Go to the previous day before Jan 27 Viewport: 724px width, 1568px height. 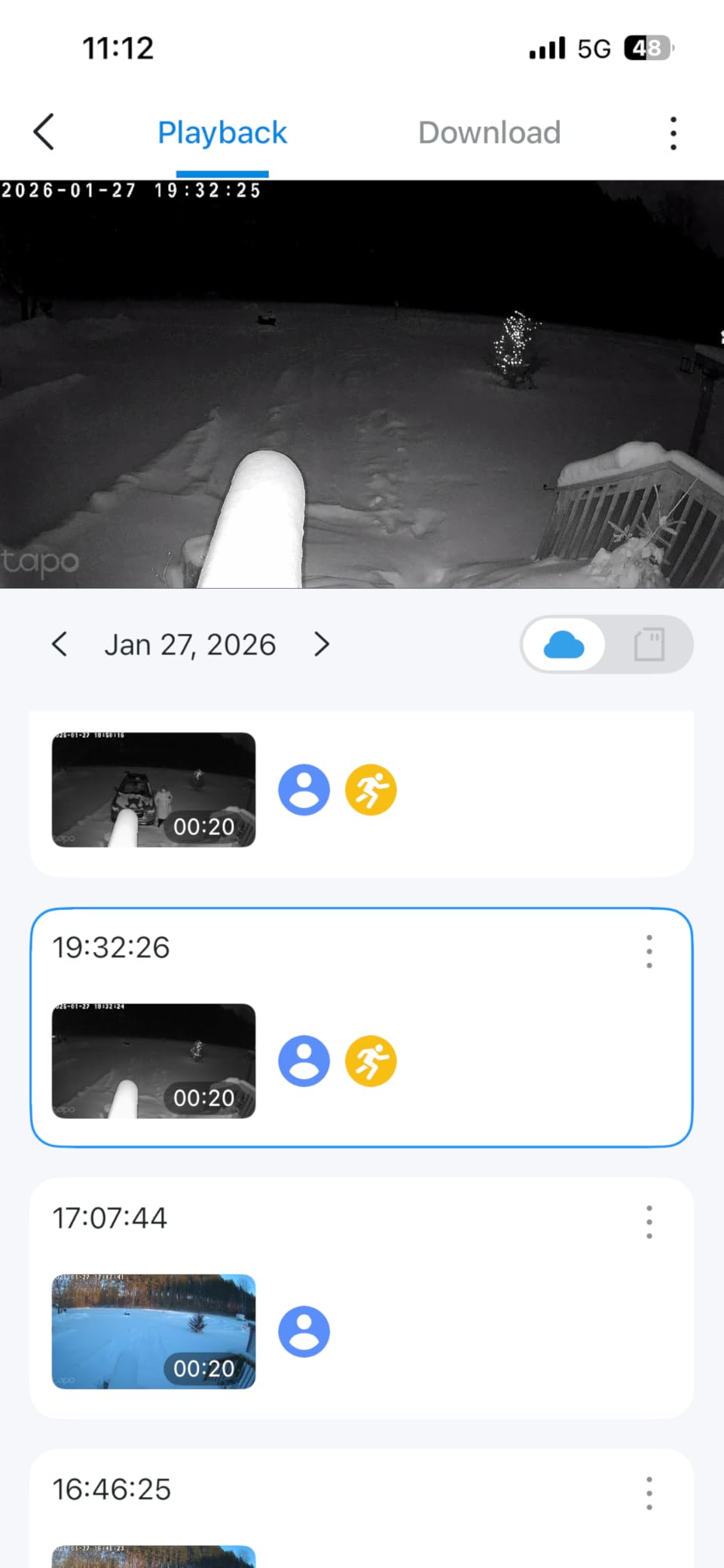click(x=60, y=645)
